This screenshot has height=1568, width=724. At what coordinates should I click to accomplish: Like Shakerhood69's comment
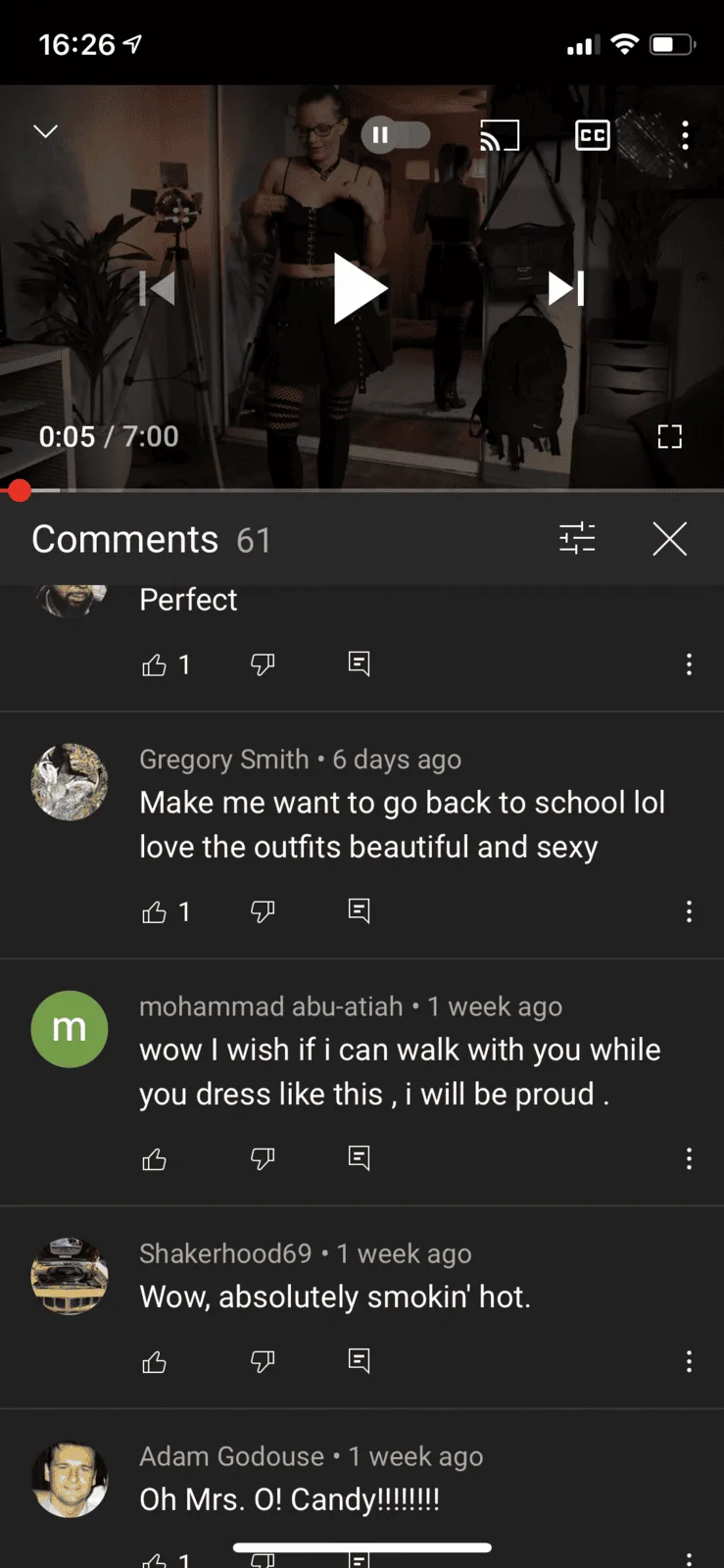(x=154, y=1361)
